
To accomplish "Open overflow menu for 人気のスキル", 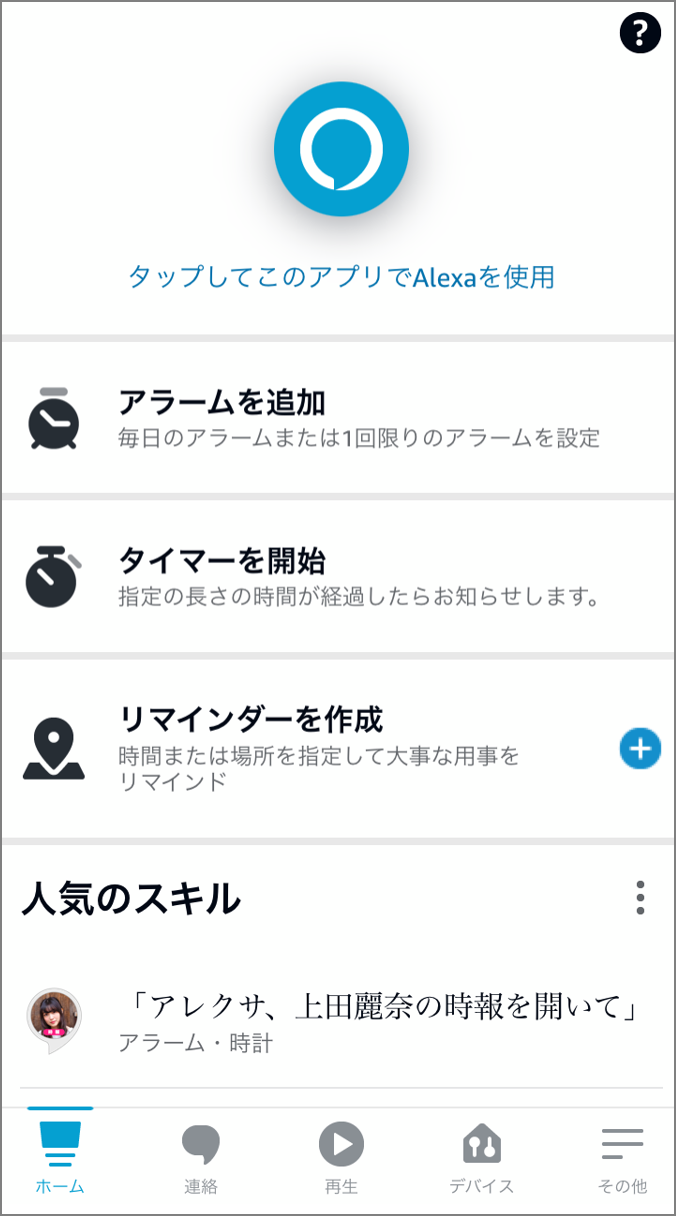I will tap(640, 898).
